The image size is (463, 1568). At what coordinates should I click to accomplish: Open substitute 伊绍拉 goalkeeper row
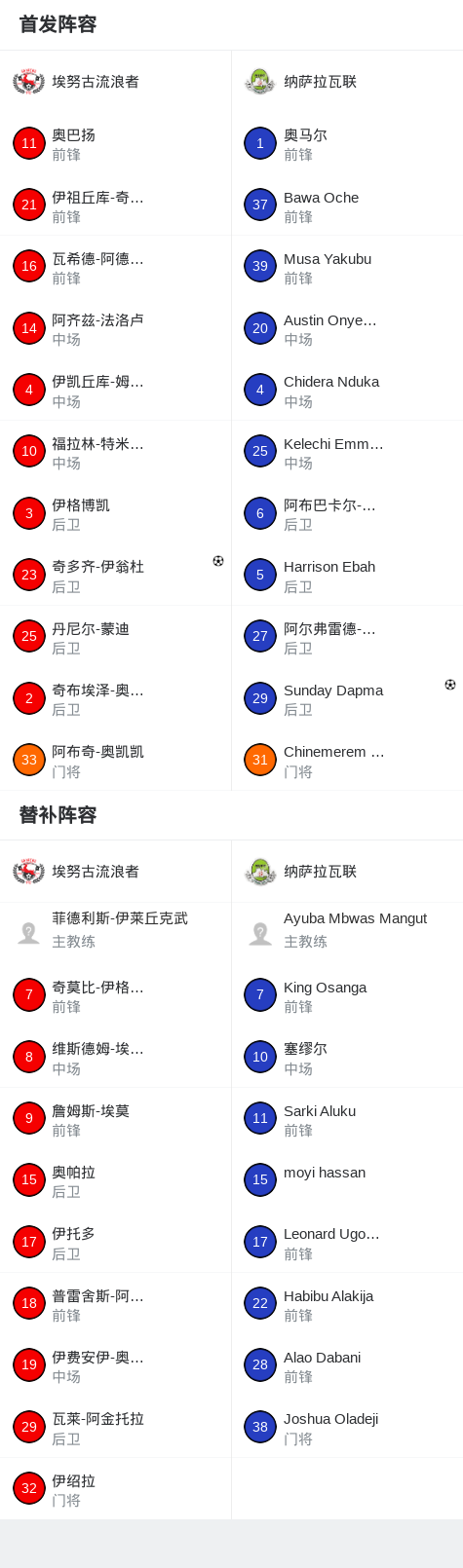115,1488
